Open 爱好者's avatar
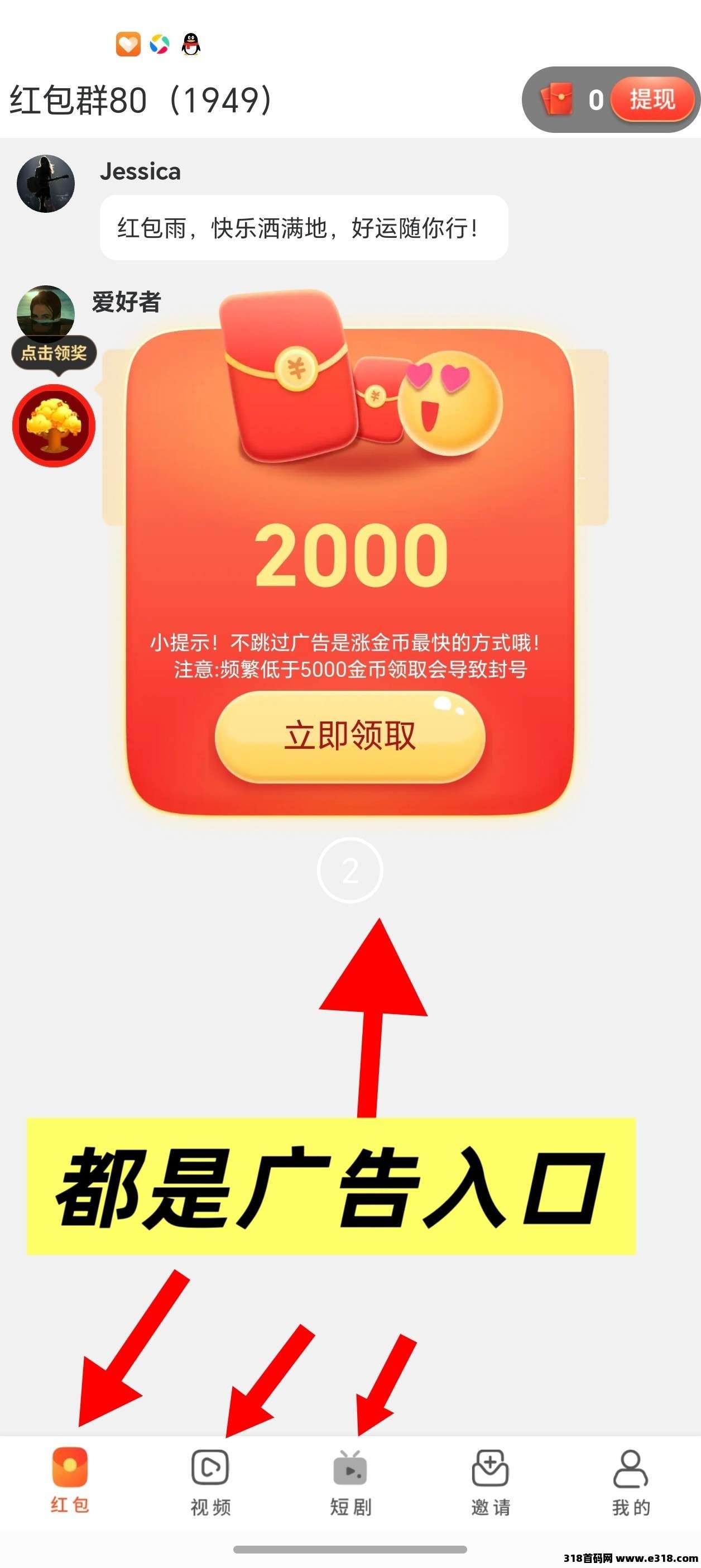Image resolution: width=701 pixels, height=1568 pixels. click(46, 310)
